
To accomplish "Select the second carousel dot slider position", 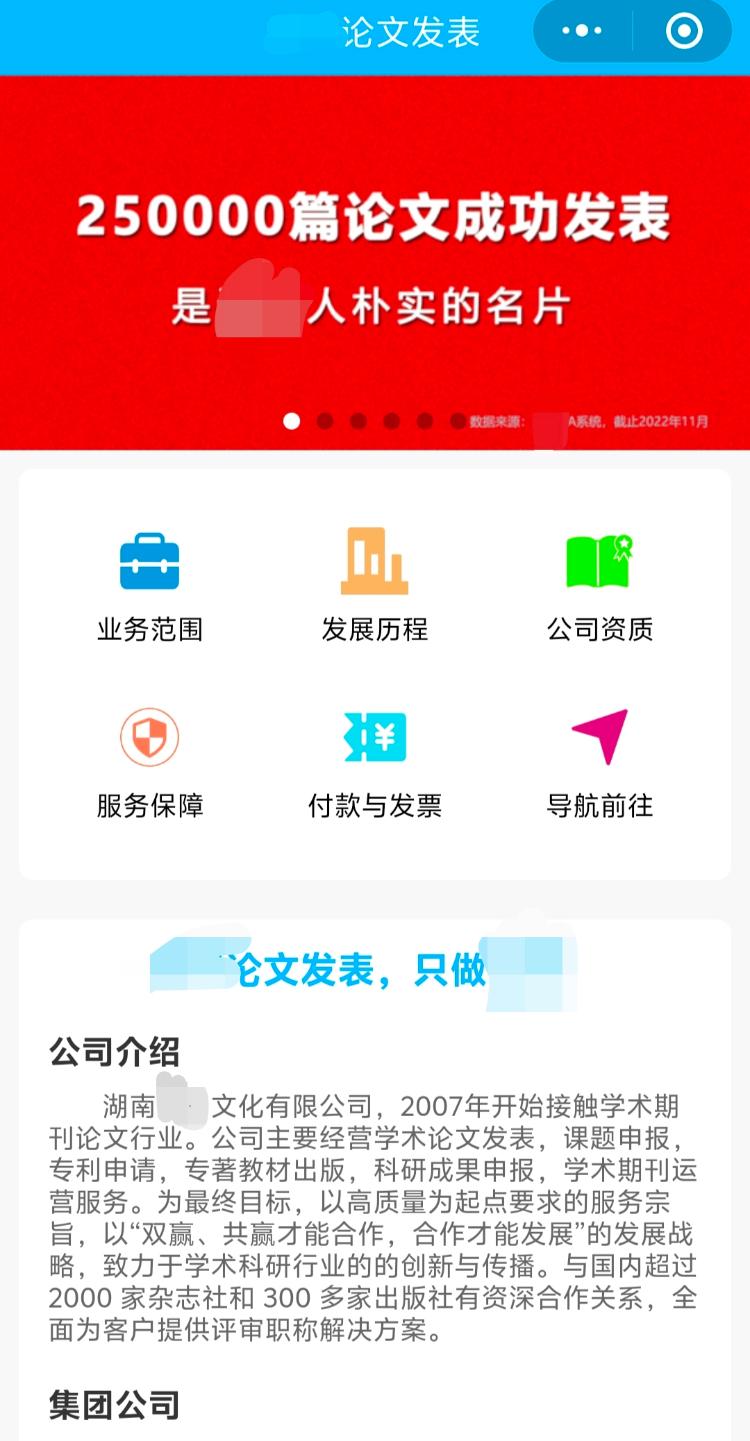I will [x=323, y=421].
